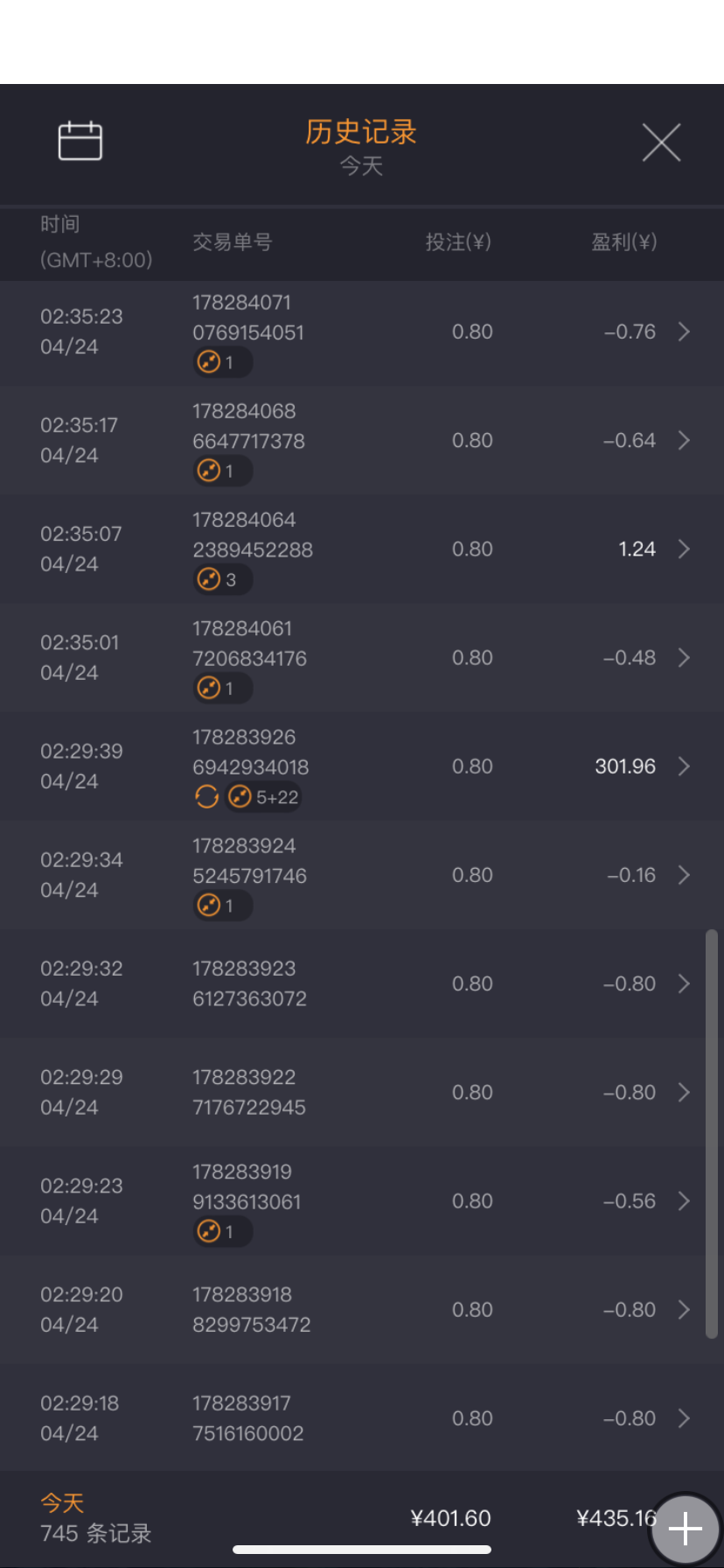Open the record from 02:29:18

362,1417
